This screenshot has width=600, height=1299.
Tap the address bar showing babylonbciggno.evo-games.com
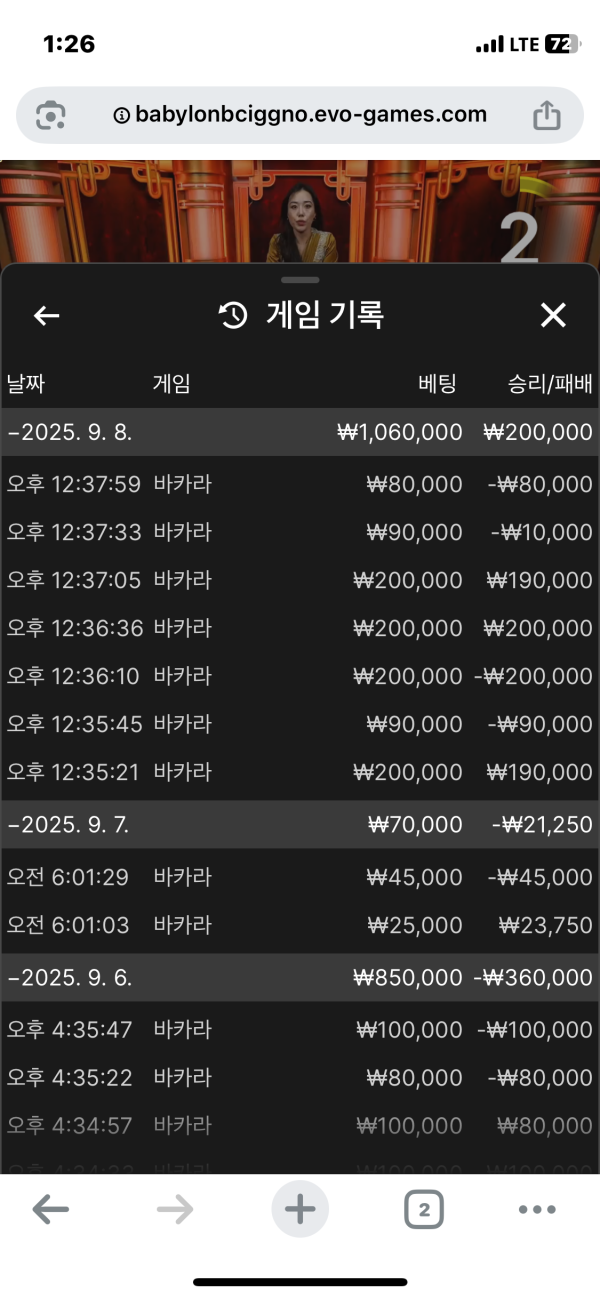point(300,115)
